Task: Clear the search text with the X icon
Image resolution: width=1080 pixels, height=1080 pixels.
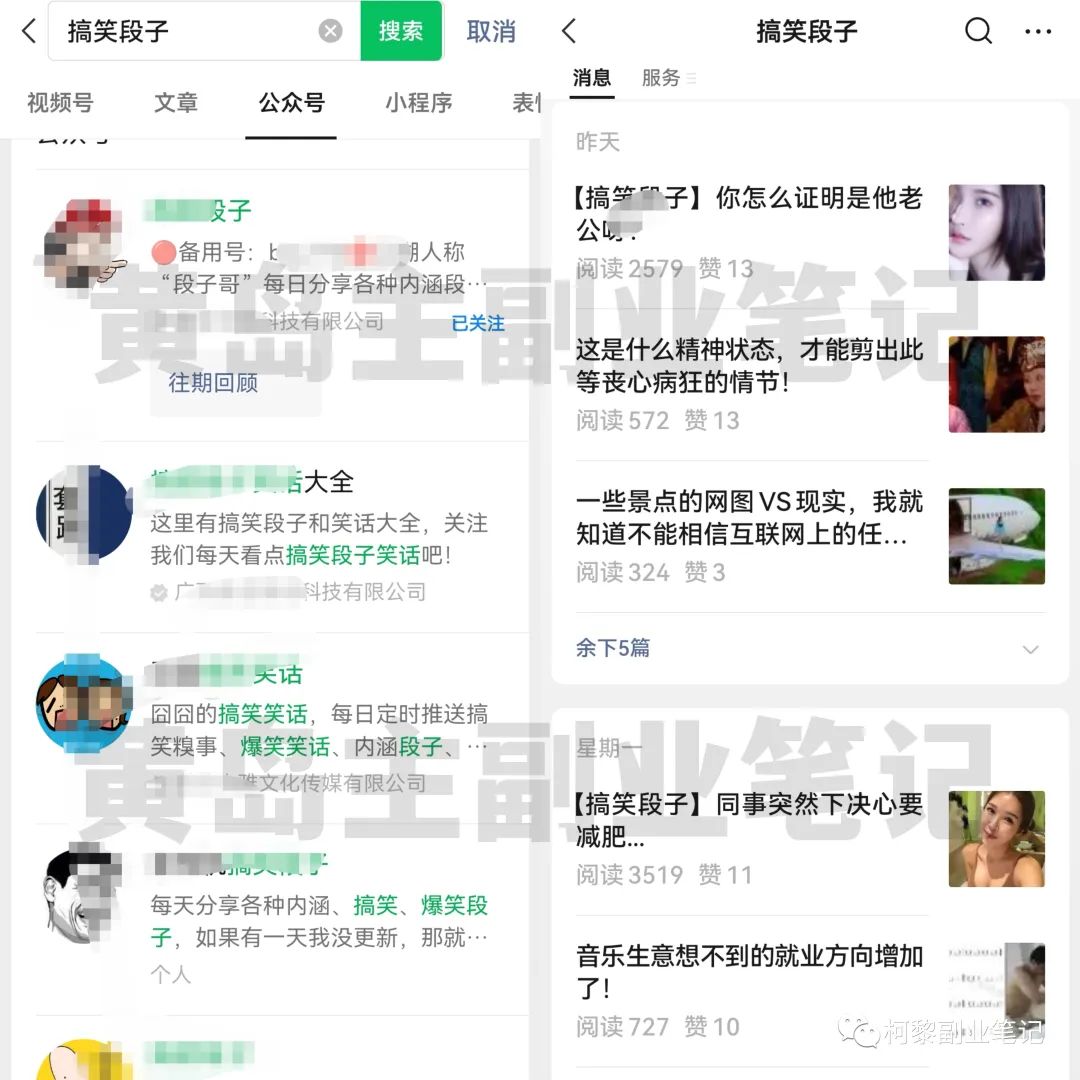Action: pos(330,32)
